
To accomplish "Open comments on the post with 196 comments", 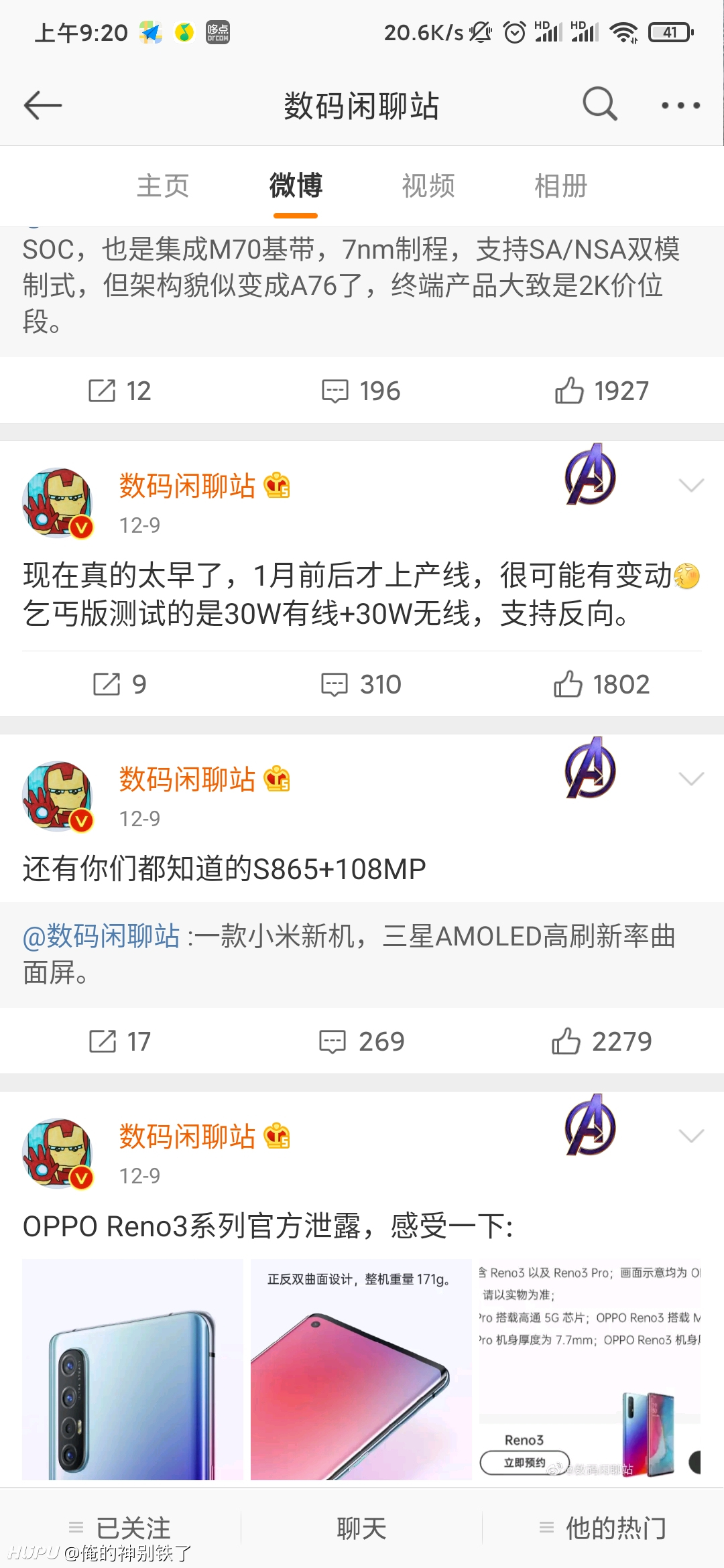I will (x=361, y=391).
